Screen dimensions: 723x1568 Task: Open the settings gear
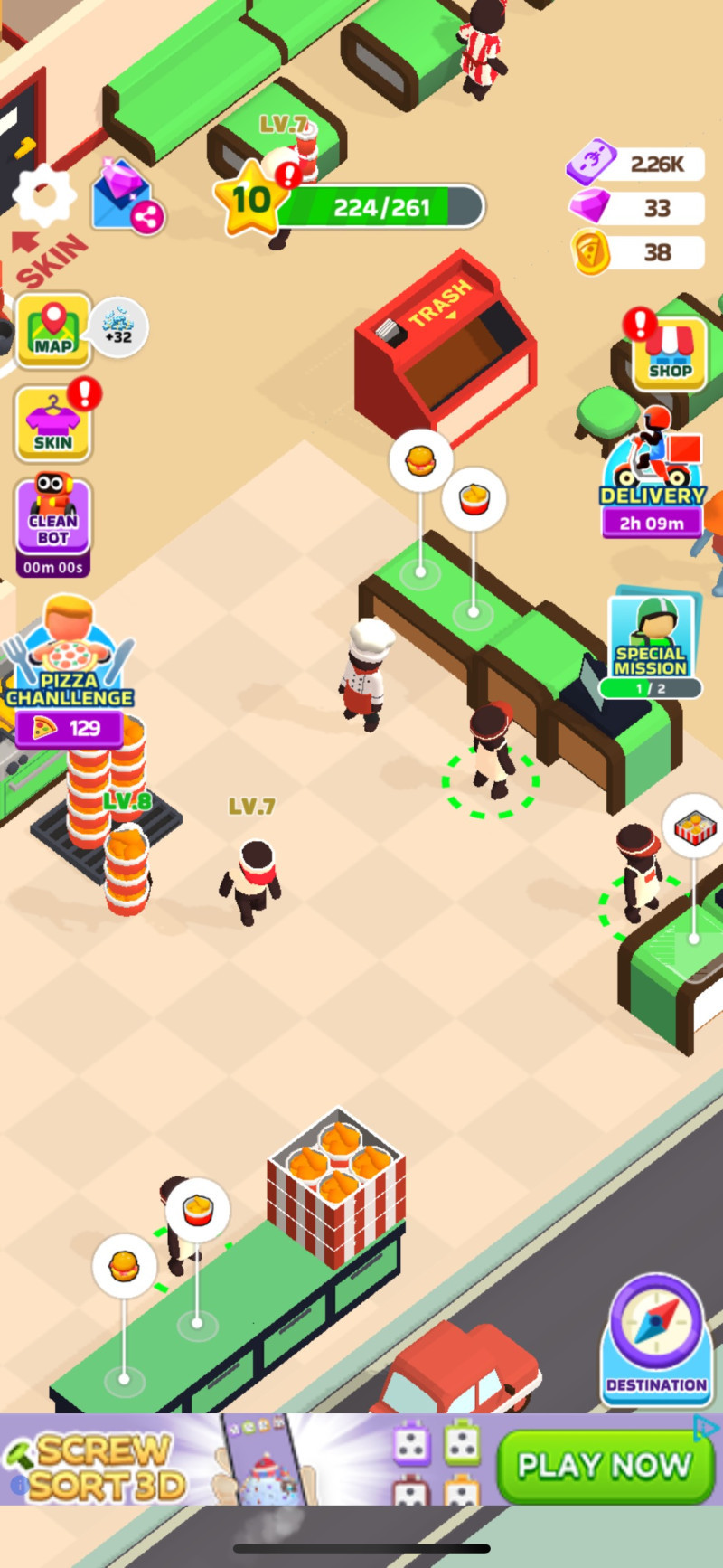coord(44,195)
